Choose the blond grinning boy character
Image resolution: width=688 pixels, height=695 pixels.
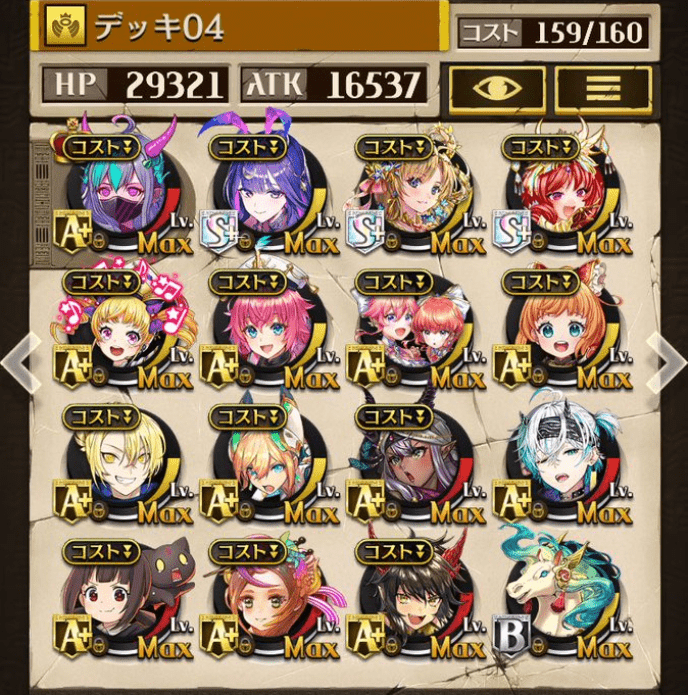tap(120, 465)
